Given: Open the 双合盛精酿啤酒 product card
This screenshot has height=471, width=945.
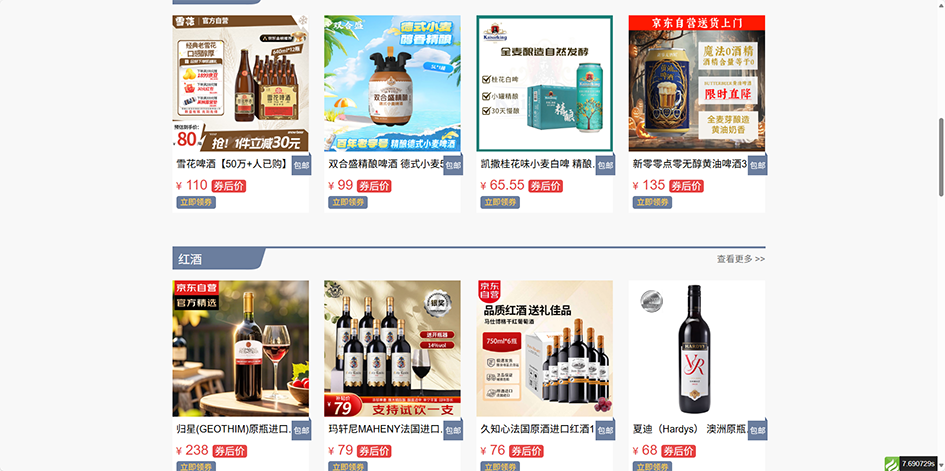Looking at the screenshot, I should [x=392, y=85].
